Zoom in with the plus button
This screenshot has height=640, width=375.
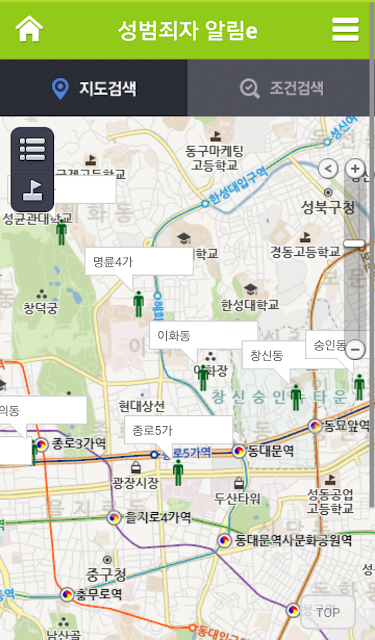(355, 168)
